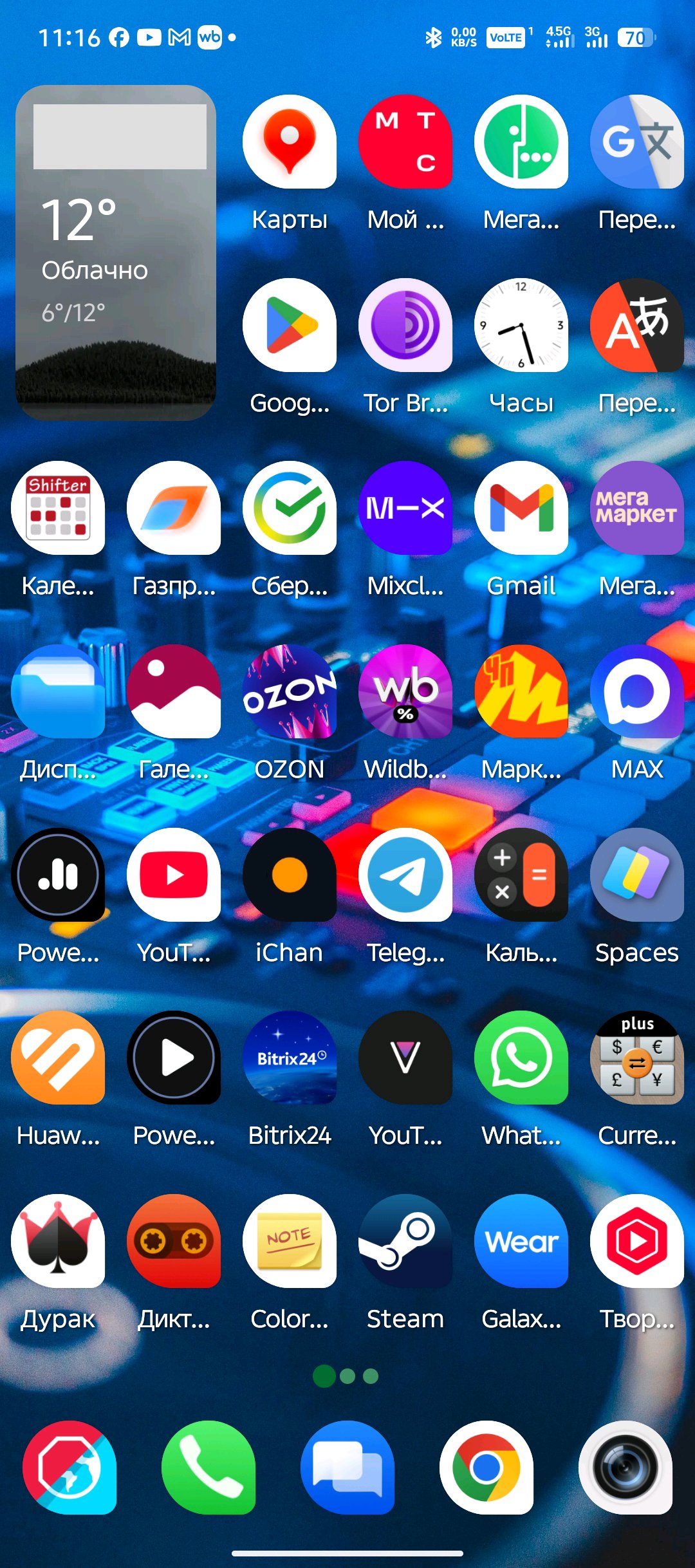This screenshot has width=695, height=1568.
Task: Open the Часы clock app
Action: tap(521, 325)
